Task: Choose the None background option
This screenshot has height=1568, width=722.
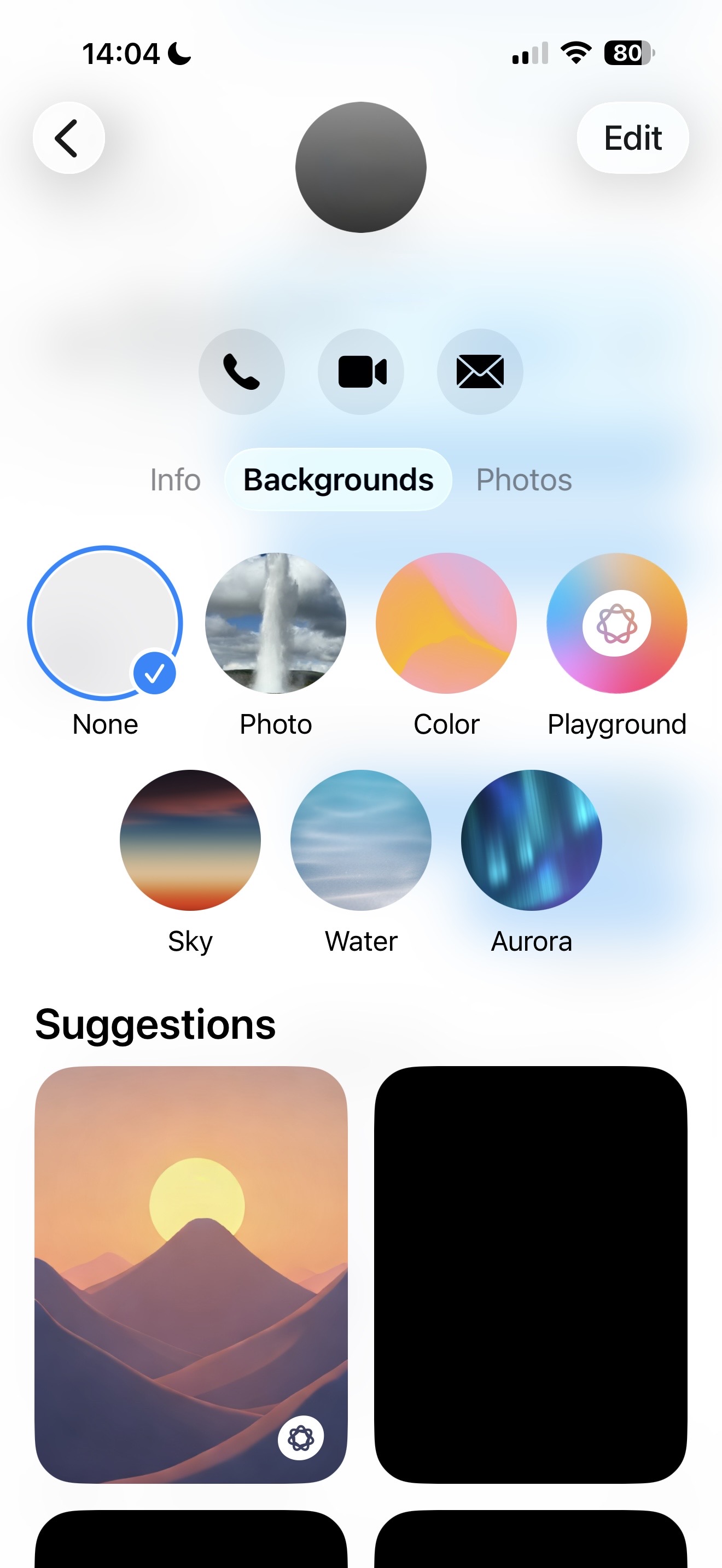Action: pyautogui.click(x=104, y=623)
